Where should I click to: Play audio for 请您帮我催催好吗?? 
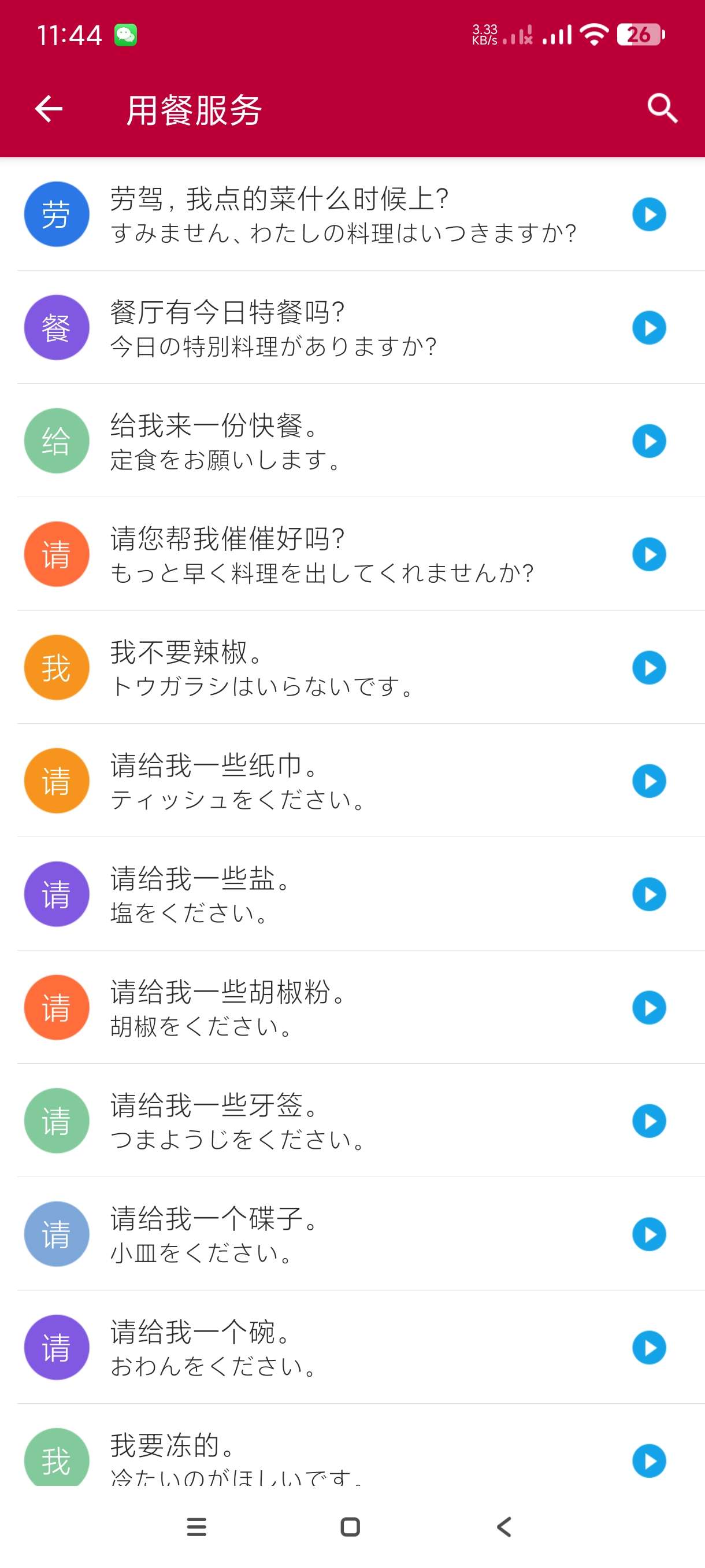[x=649, y=554]
